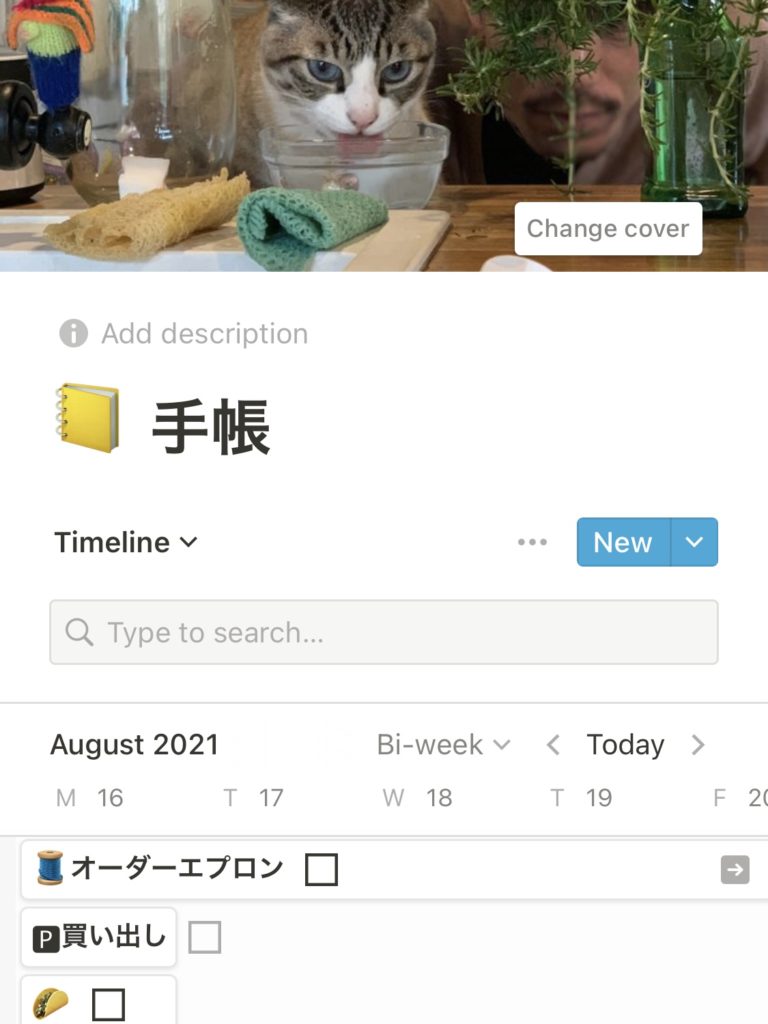
Task: Expand the arrow beside New
Action: pyautogui.click(x=695, y=542)
